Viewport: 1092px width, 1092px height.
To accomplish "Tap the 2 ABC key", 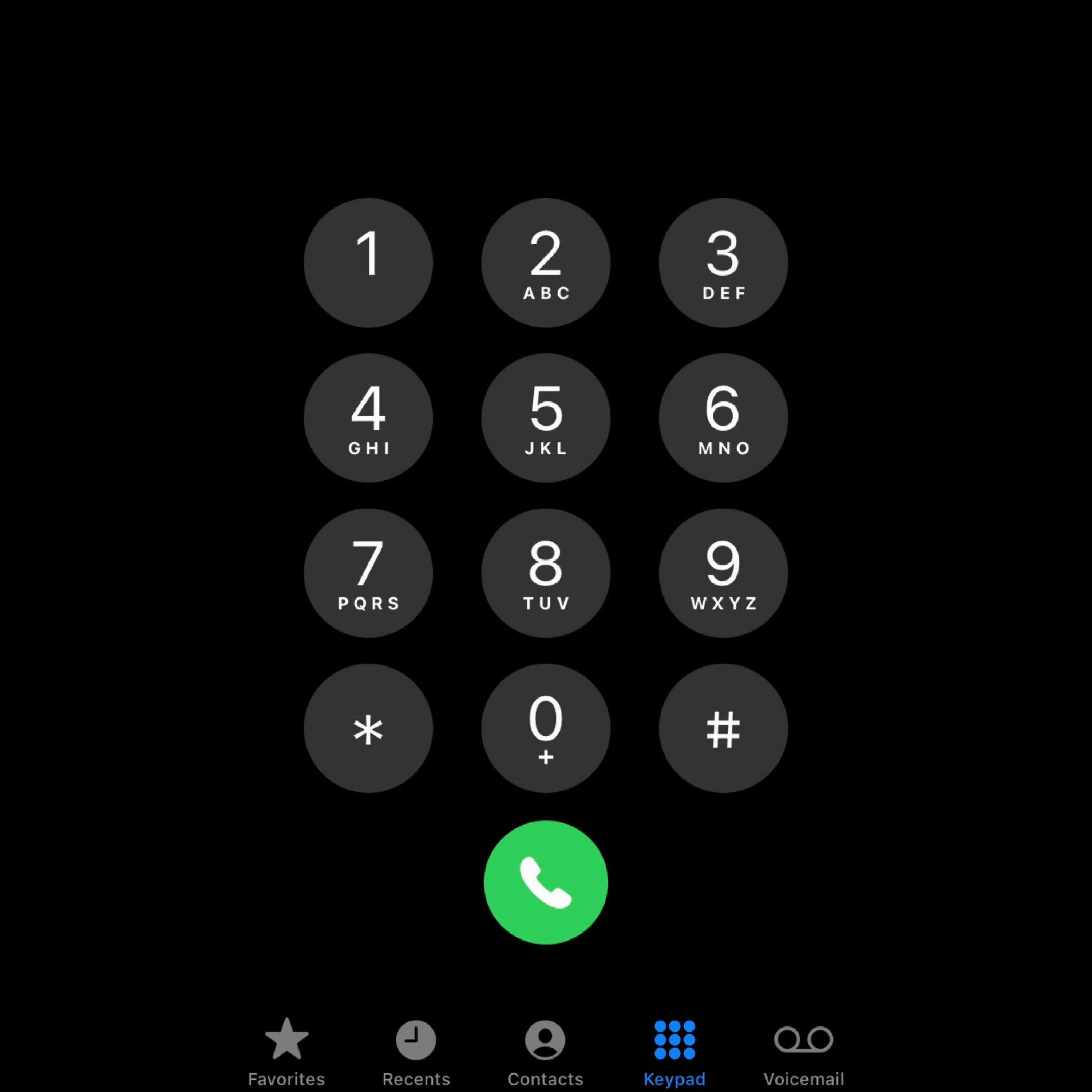I will pos(545,262).
